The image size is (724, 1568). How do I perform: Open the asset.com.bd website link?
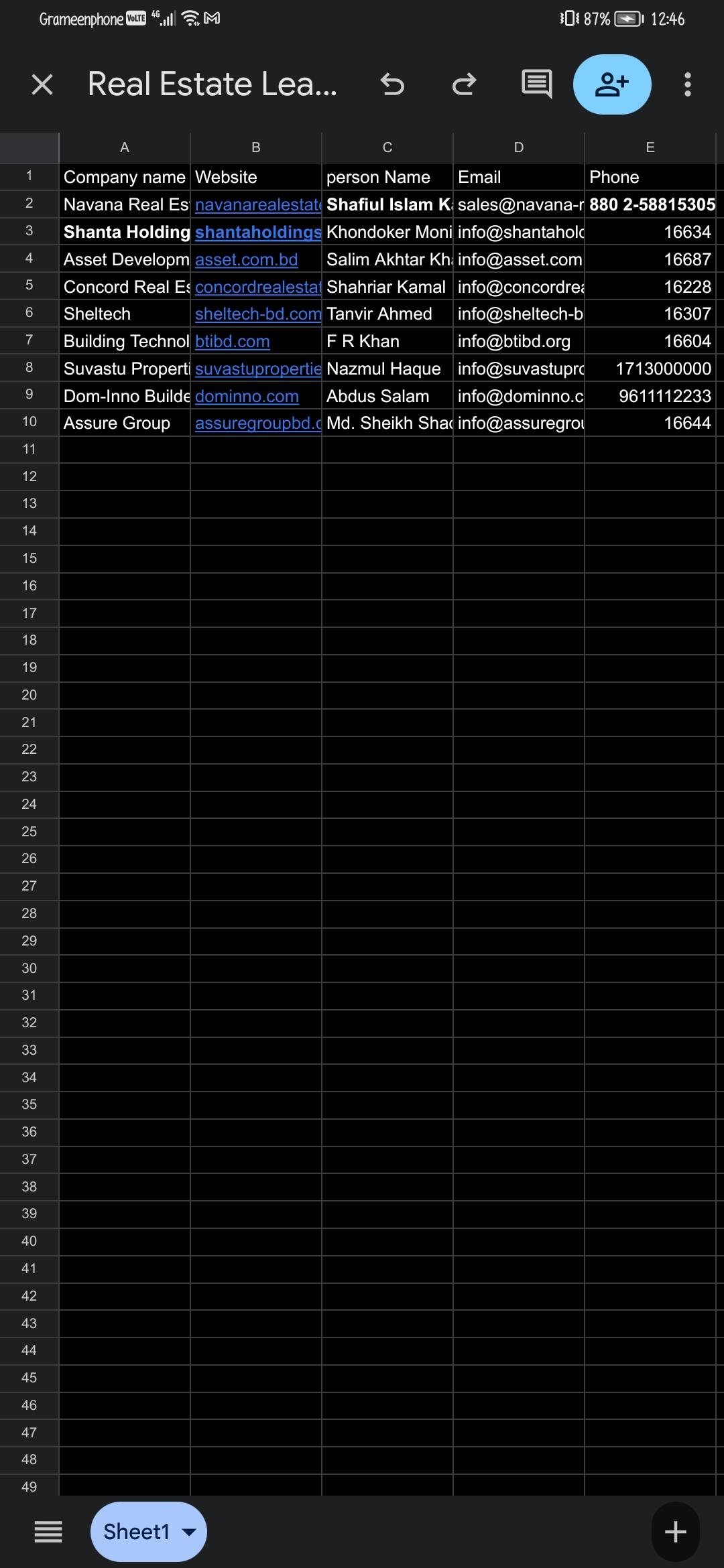(246, 259)
